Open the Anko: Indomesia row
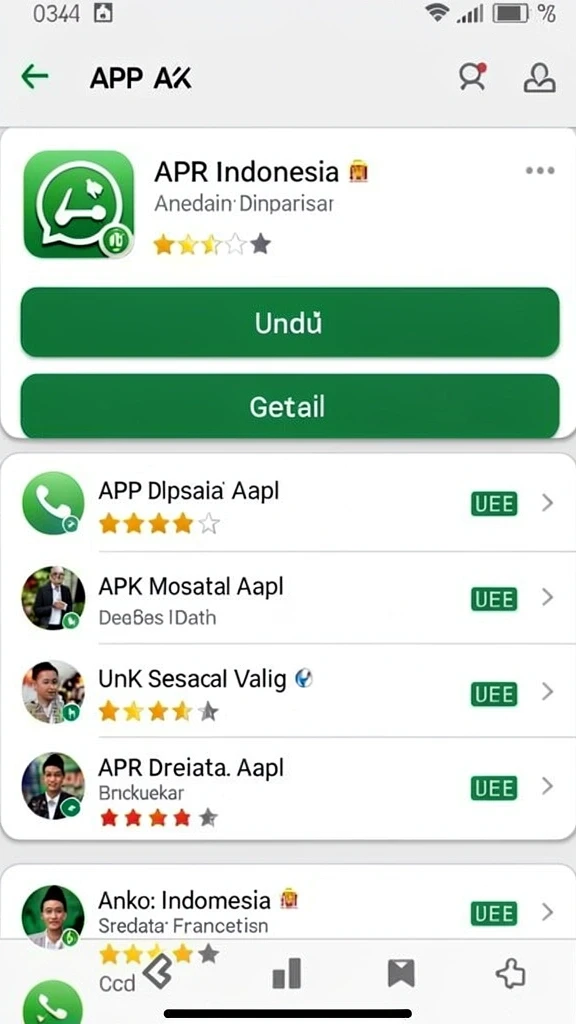The image size is (576, 1024). [x=287, y=913]
